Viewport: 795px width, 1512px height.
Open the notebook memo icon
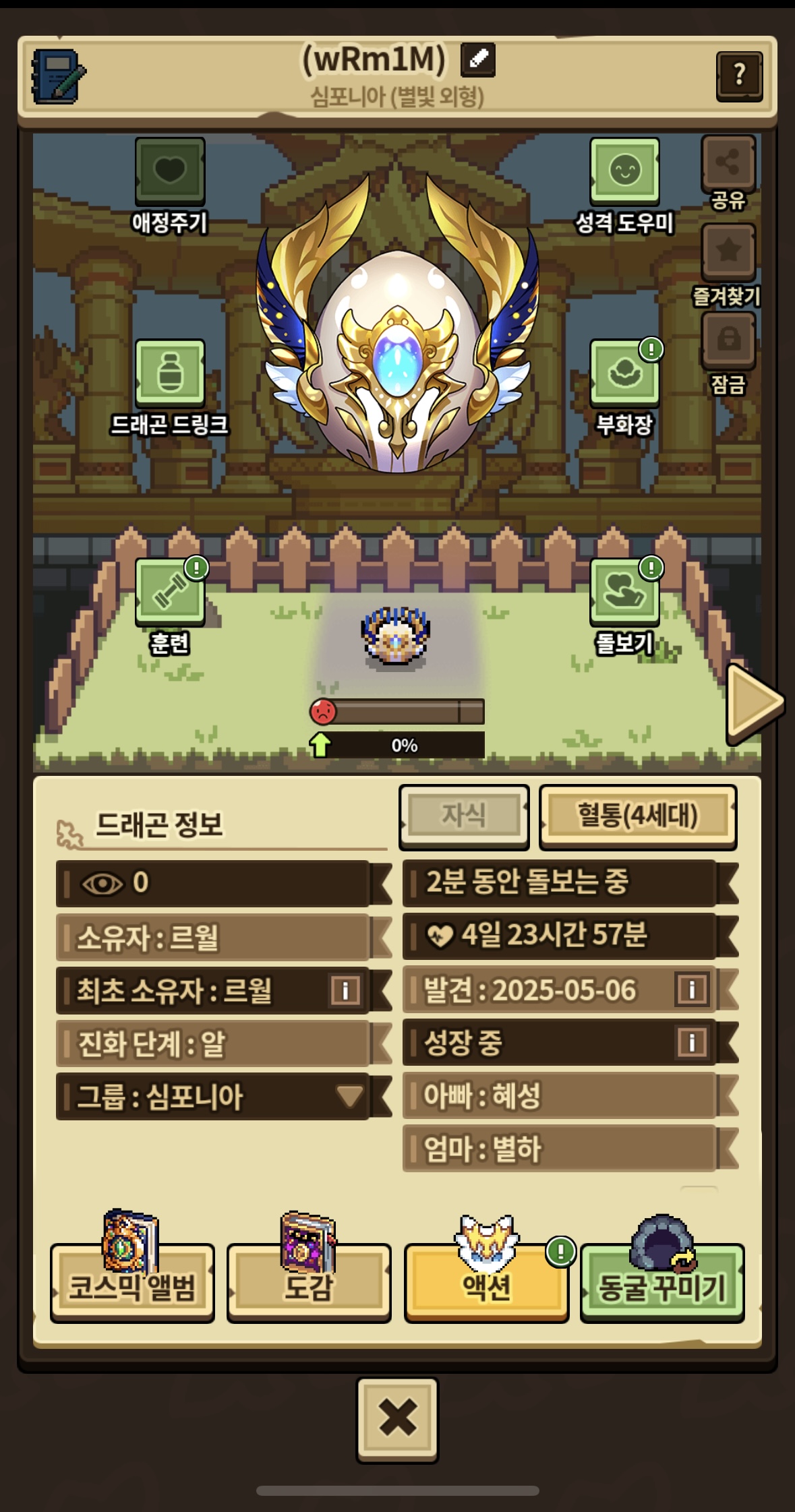(x=58, y=76)
